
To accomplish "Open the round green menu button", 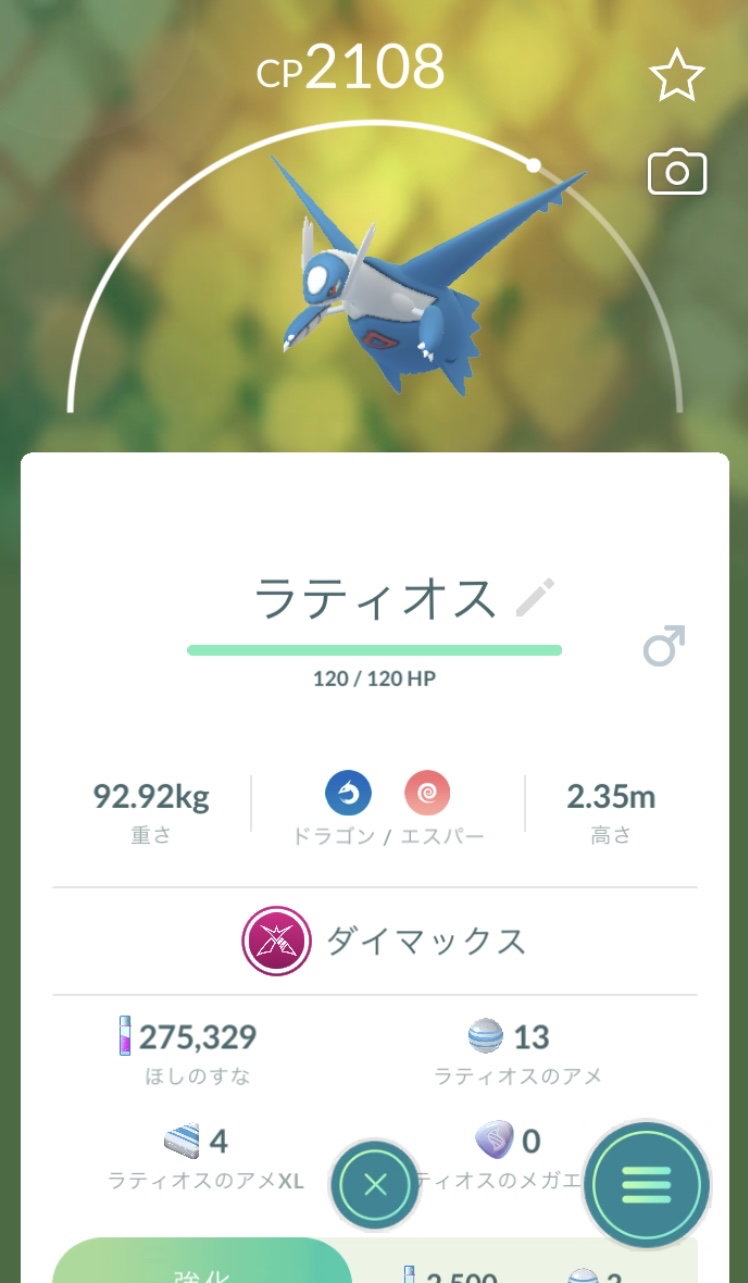I will (x=647, y=1185).
